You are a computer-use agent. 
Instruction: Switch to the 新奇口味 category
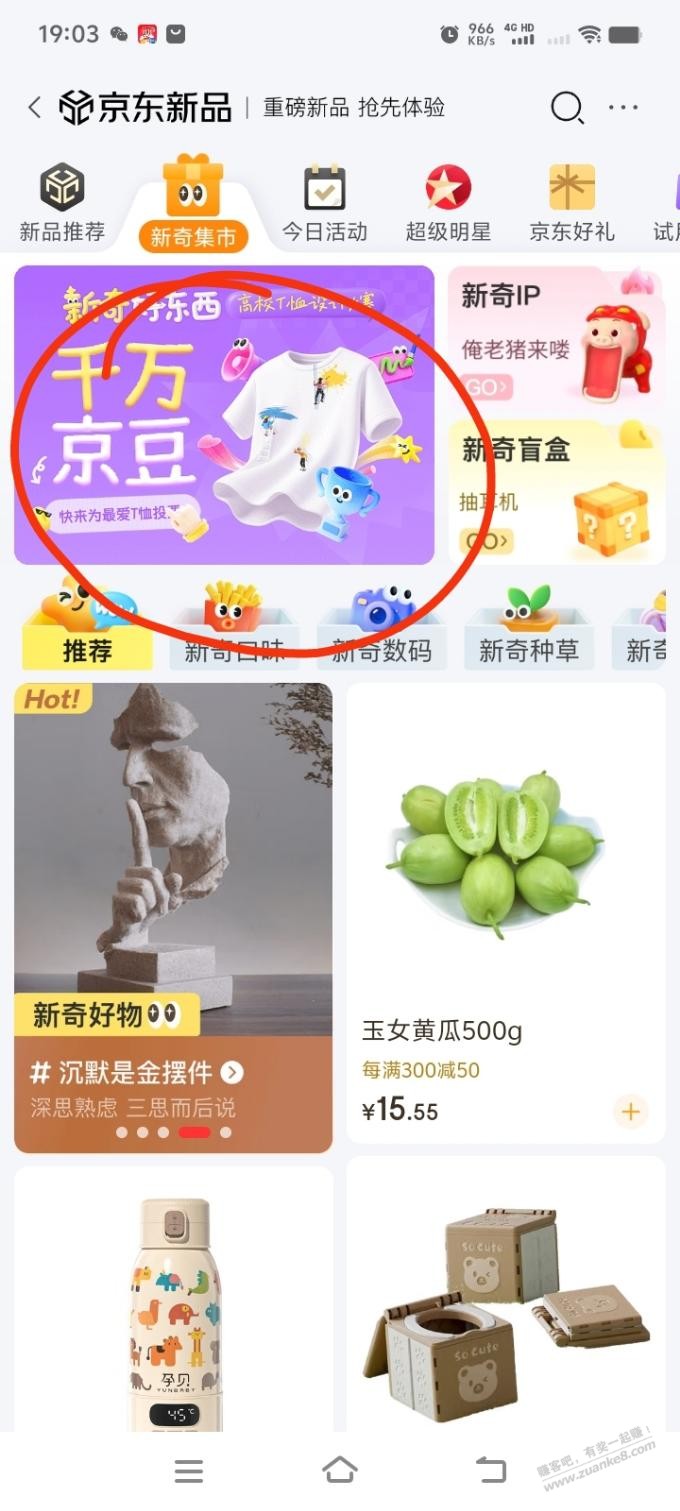pos(234,649)
